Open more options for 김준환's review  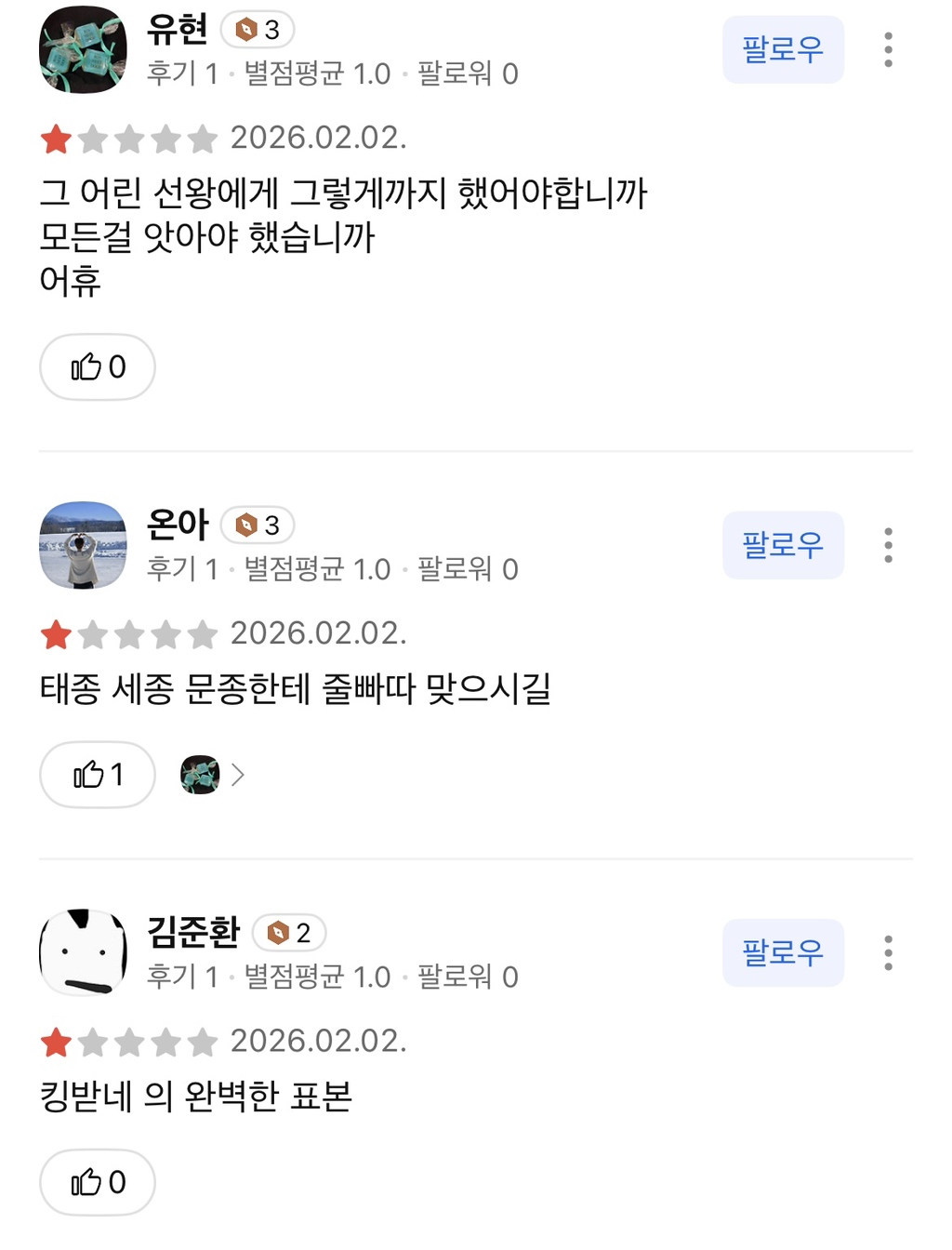[888, 952]
